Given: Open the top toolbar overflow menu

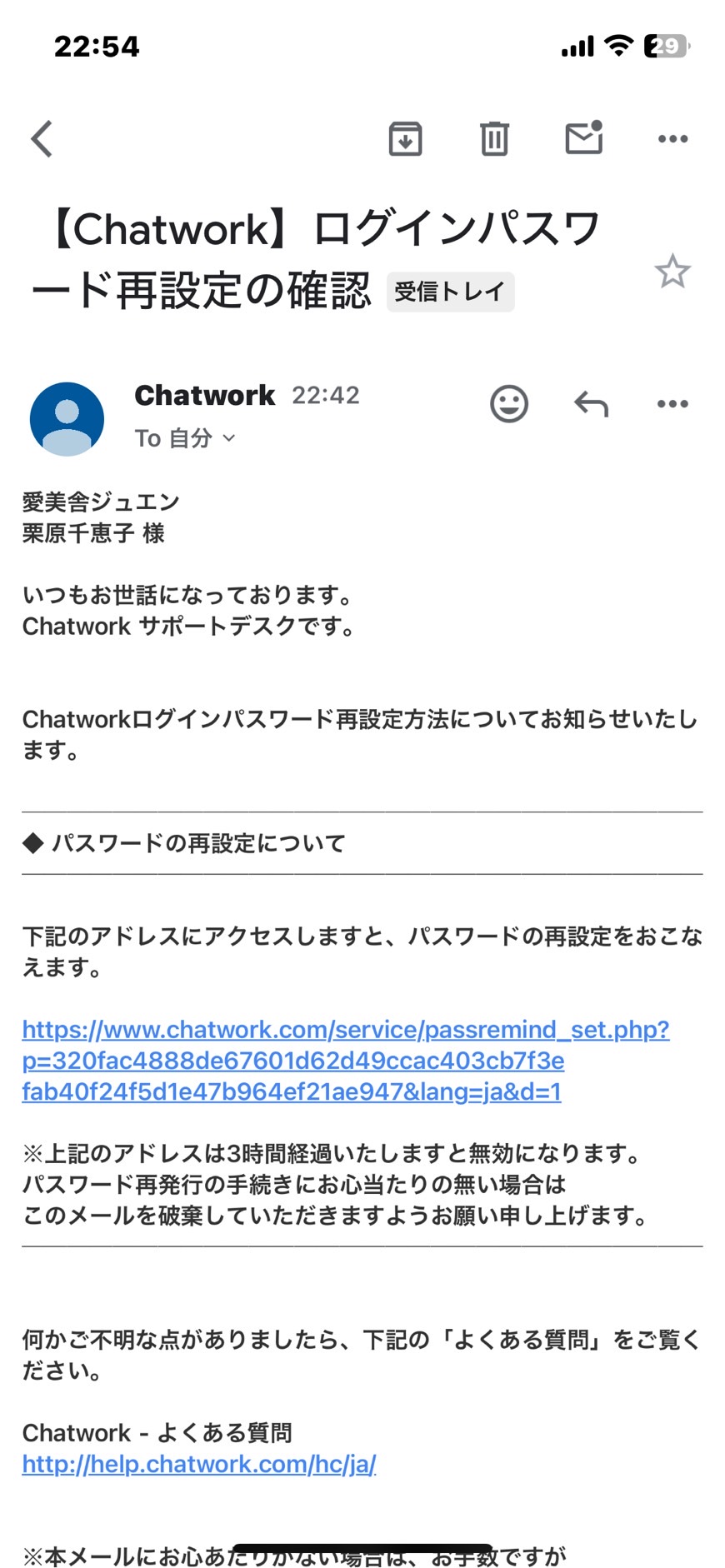Looking at the screenshot, I should coord(672,139).
